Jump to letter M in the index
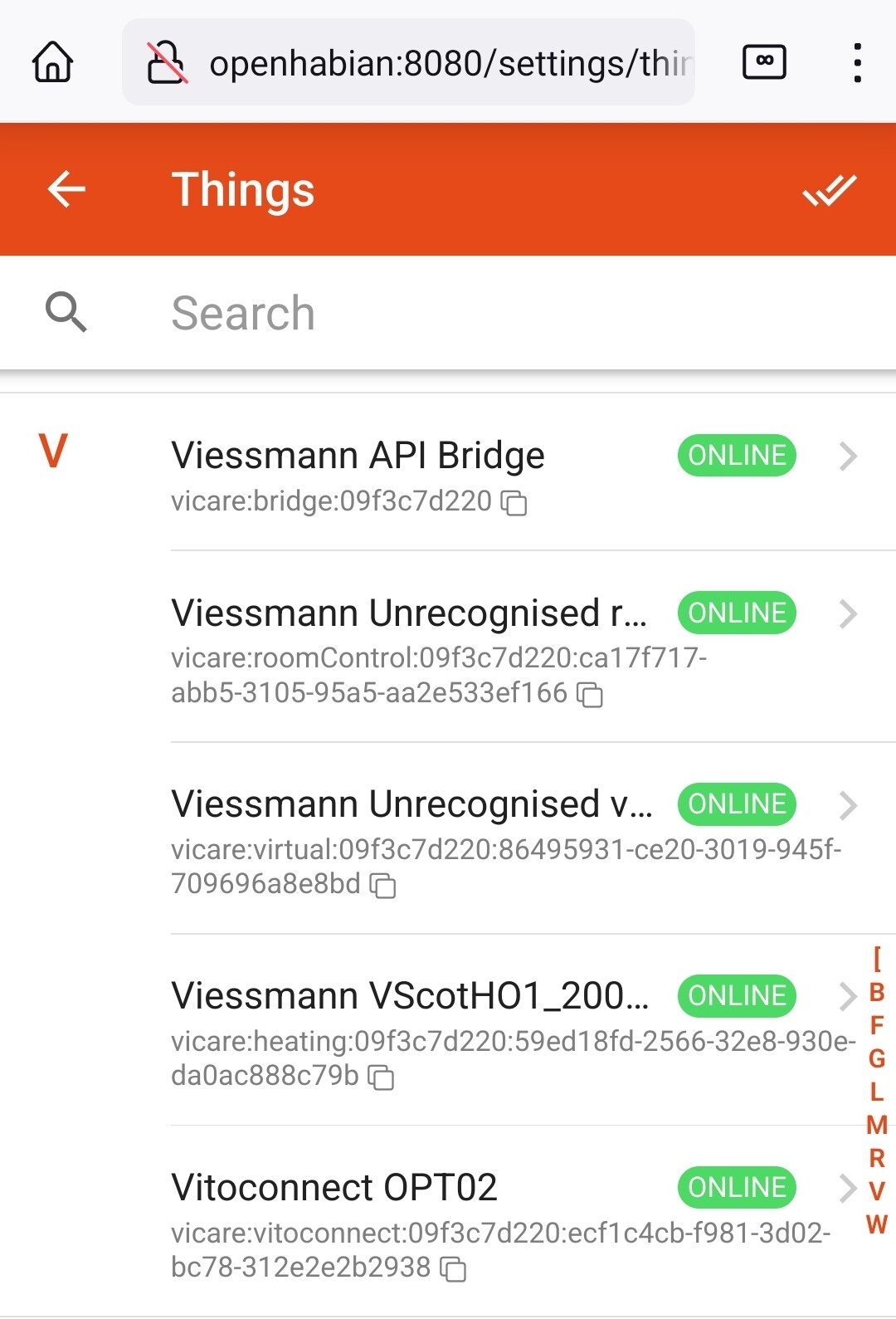This screenshot has width=896, height=1319. point(877,1125)
